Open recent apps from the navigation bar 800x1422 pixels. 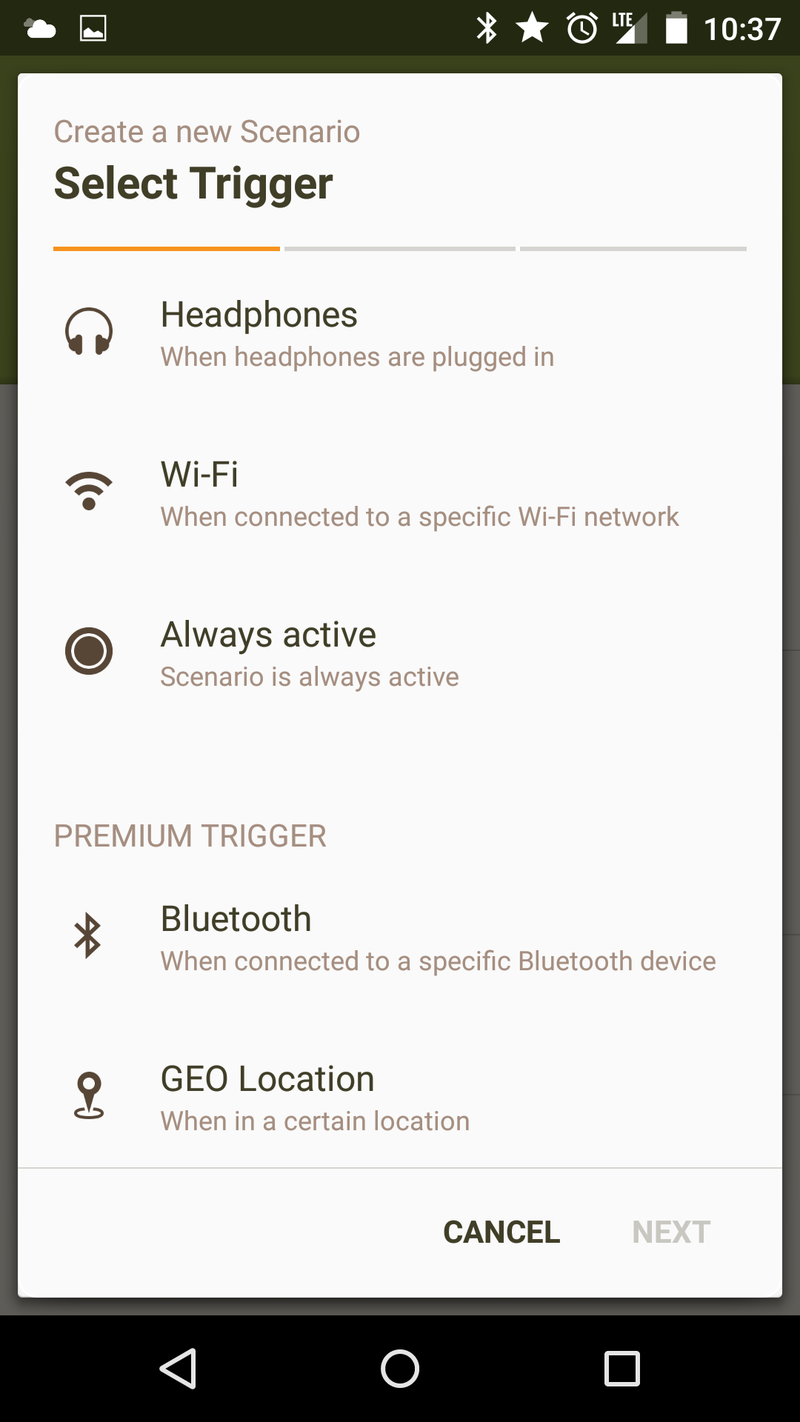tap(621, 1368)
